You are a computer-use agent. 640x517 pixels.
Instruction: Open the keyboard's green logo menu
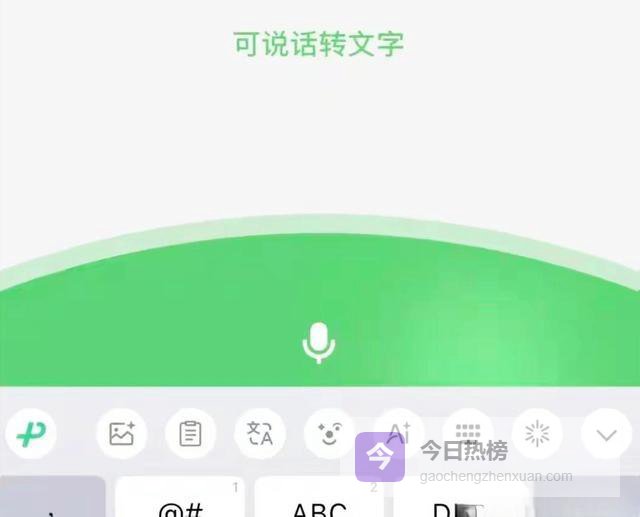coord(31,433)
